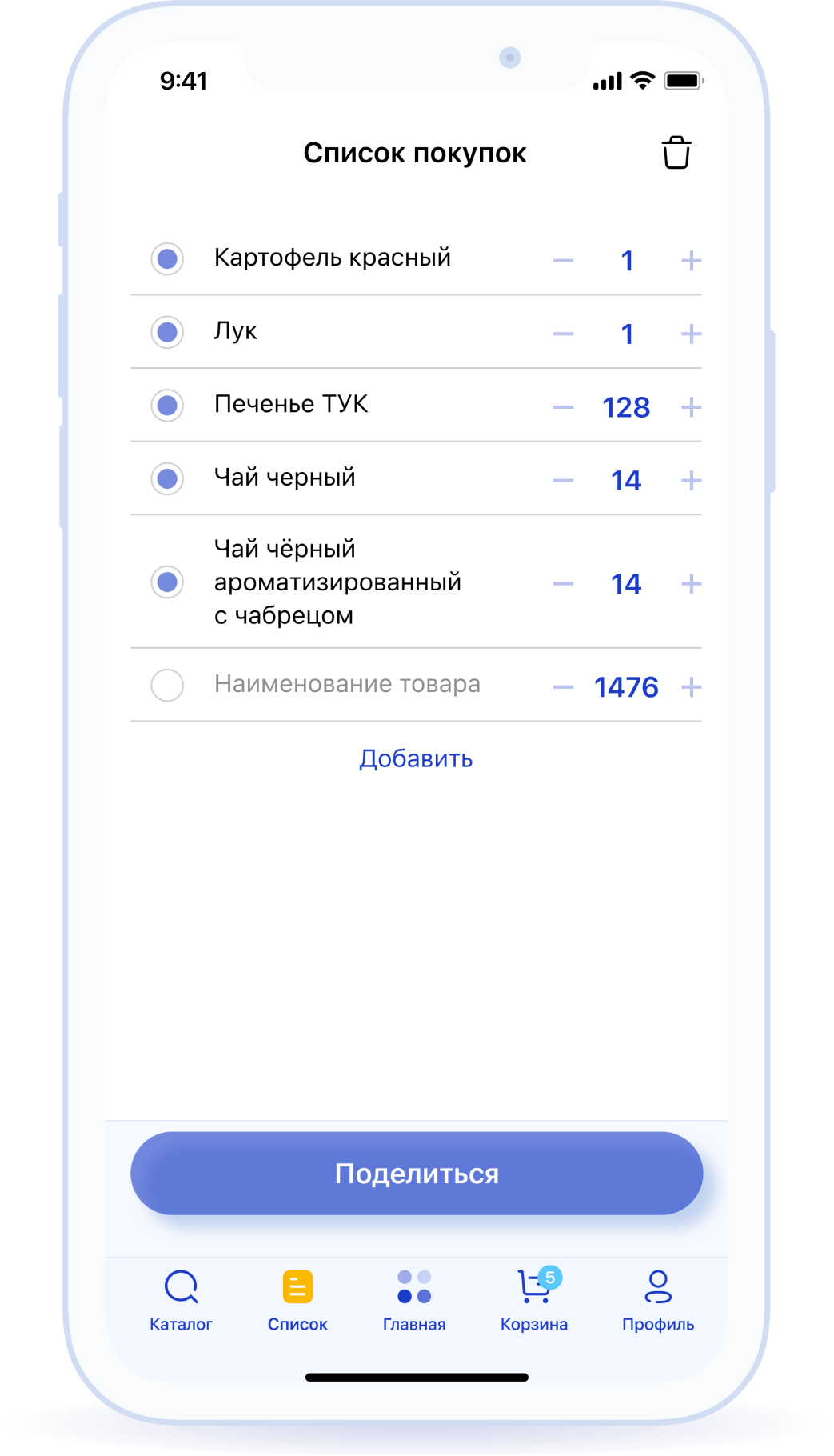Decrease quantity of Печенье ТУК
The image size is (834, 1456).
tap(562, 407)
